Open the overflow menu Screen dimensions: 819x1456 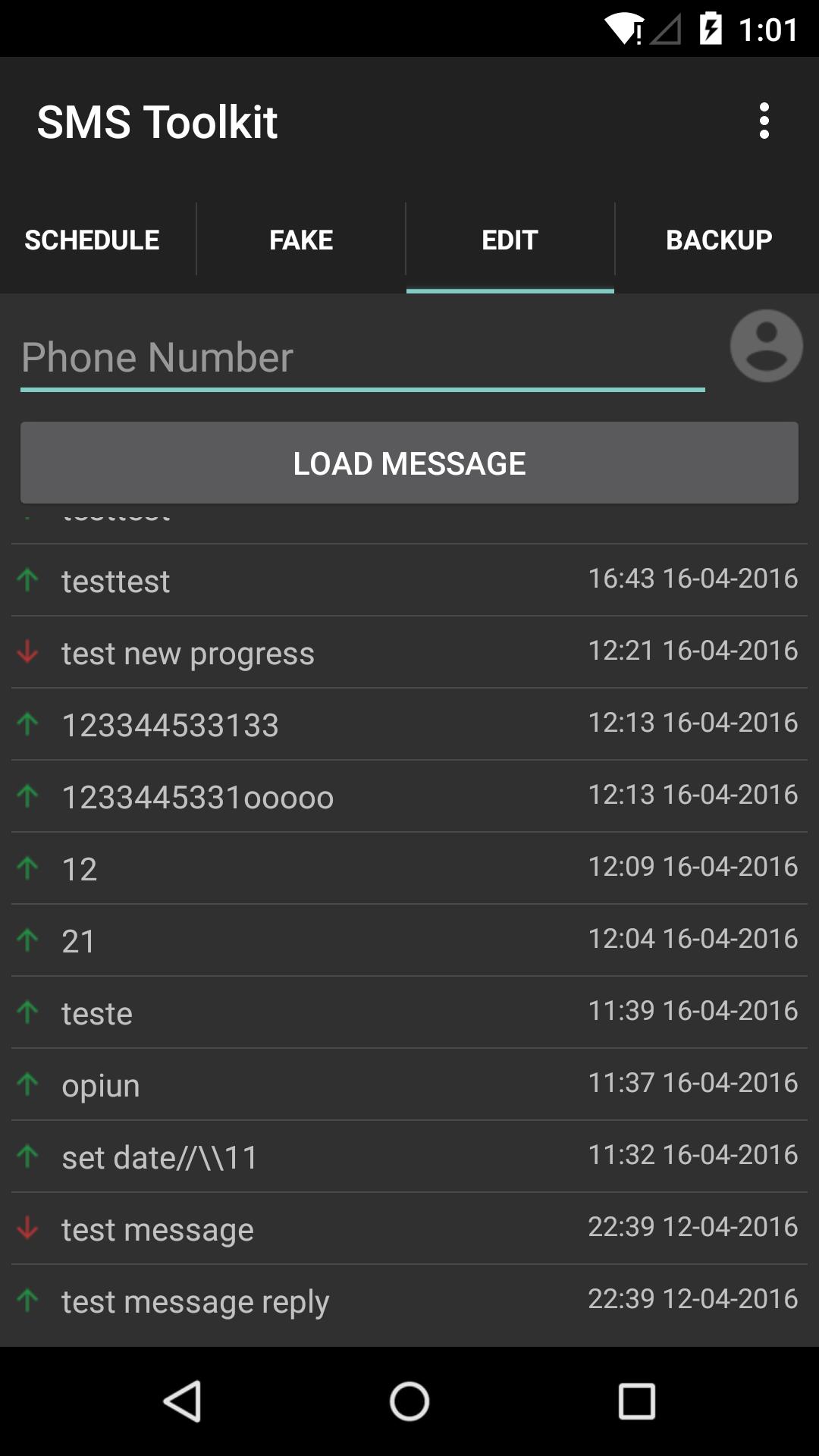(x=764, y=121)
